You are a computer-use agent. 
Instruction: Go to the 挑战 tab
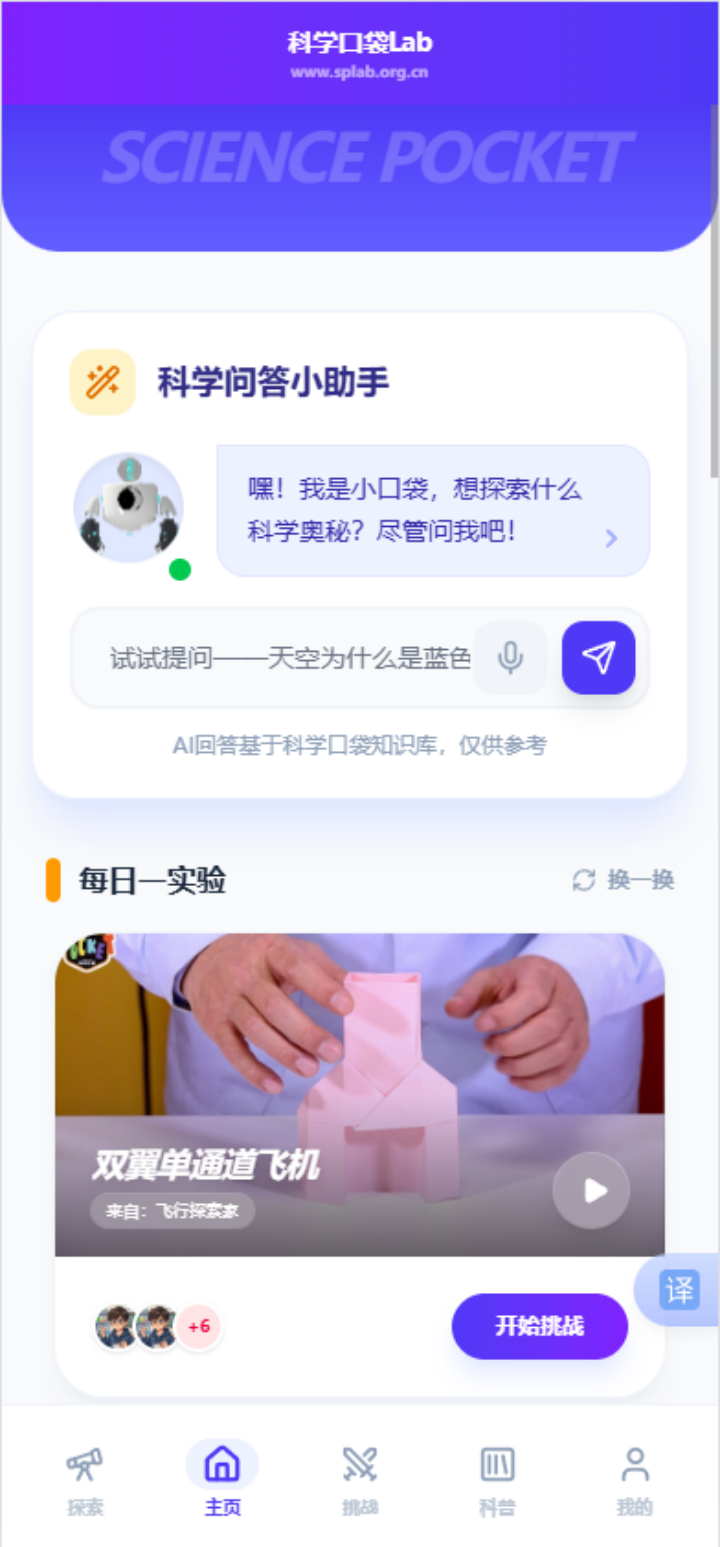(359, 1480)
